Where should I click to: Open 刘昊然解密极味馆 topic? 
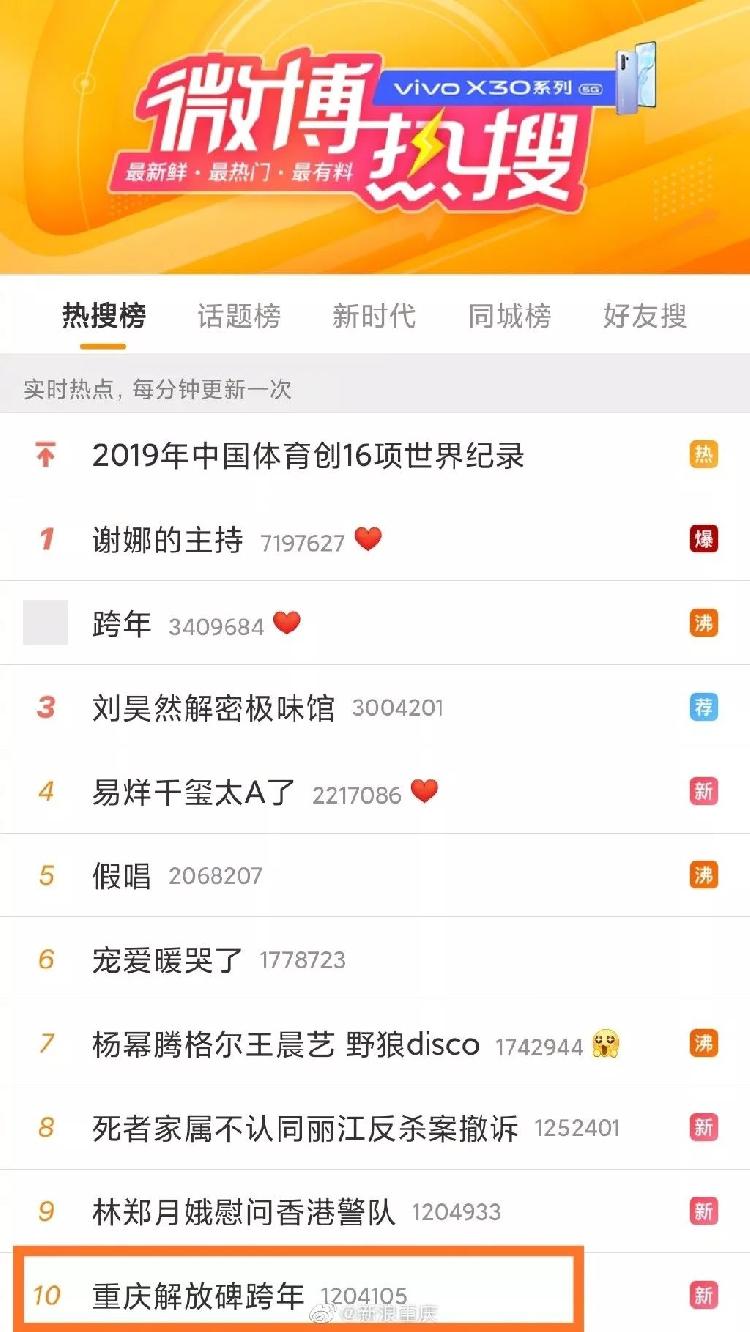213,708
